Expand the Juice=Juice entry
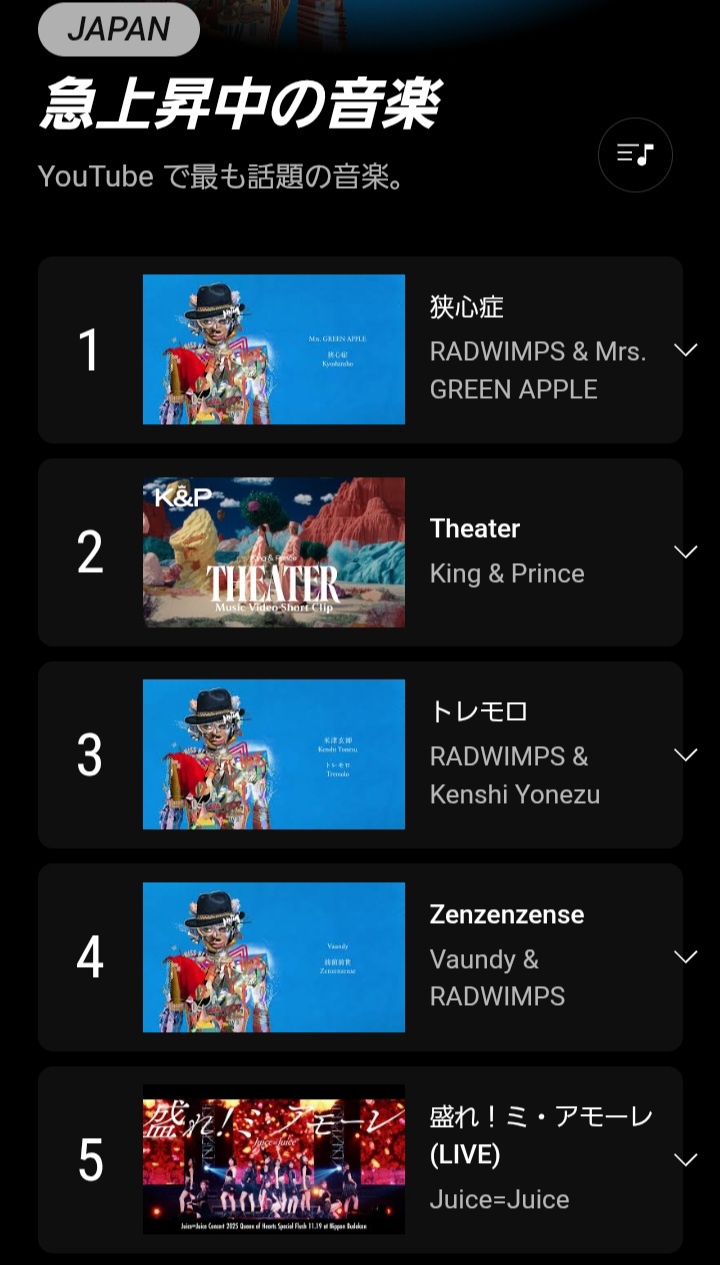The width and height of the screenshot is (720, 1265). point(685,1160)
